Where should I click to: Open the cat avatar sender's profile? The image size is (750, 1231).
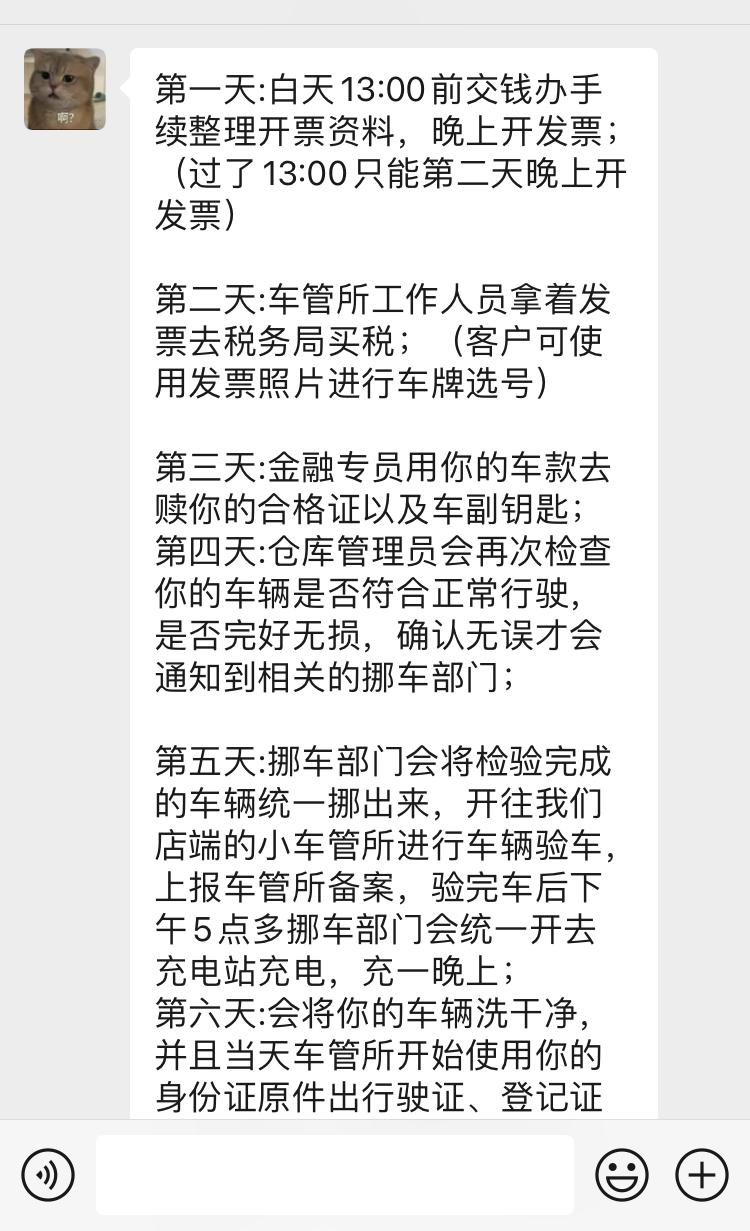pyautogui.click(x=65, y=89)
